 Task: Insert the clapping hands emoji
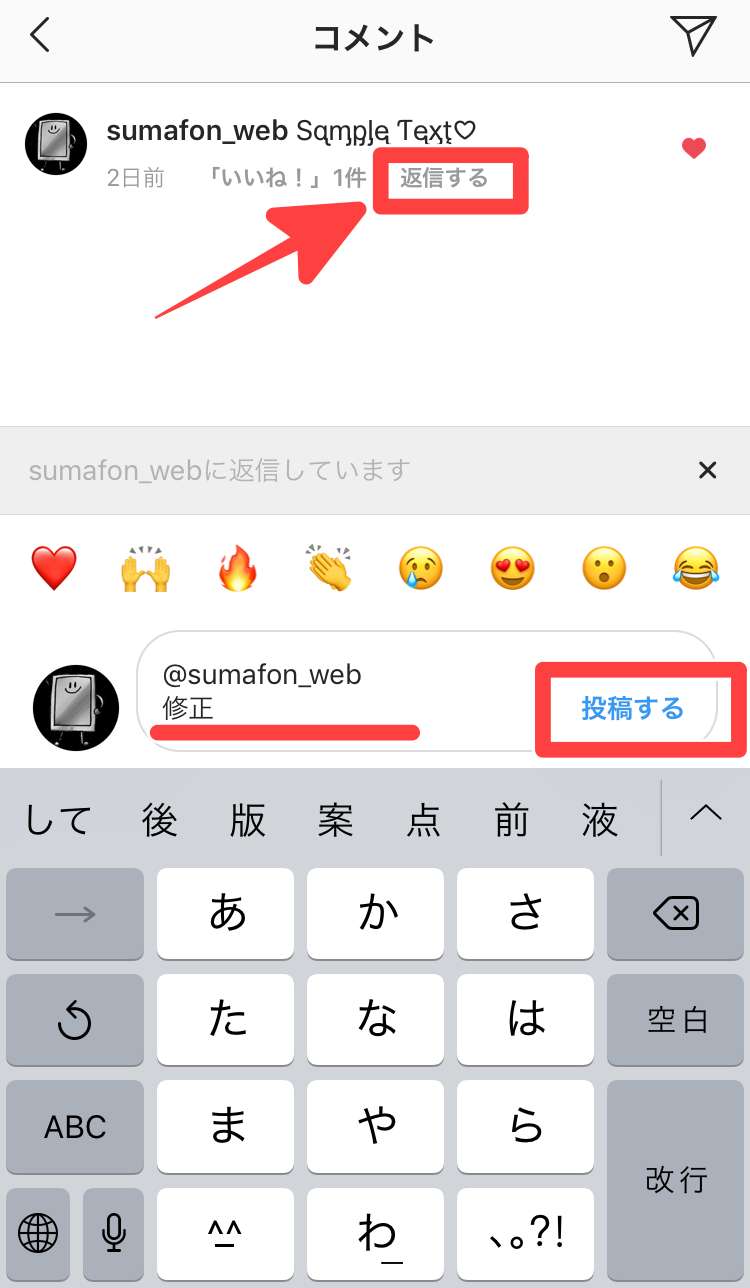point(330,569)
